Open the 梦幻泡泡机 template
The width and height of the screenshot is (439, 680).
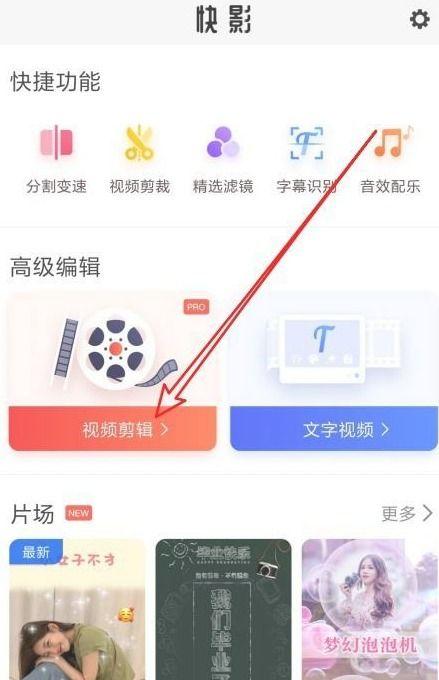point(370,609)
